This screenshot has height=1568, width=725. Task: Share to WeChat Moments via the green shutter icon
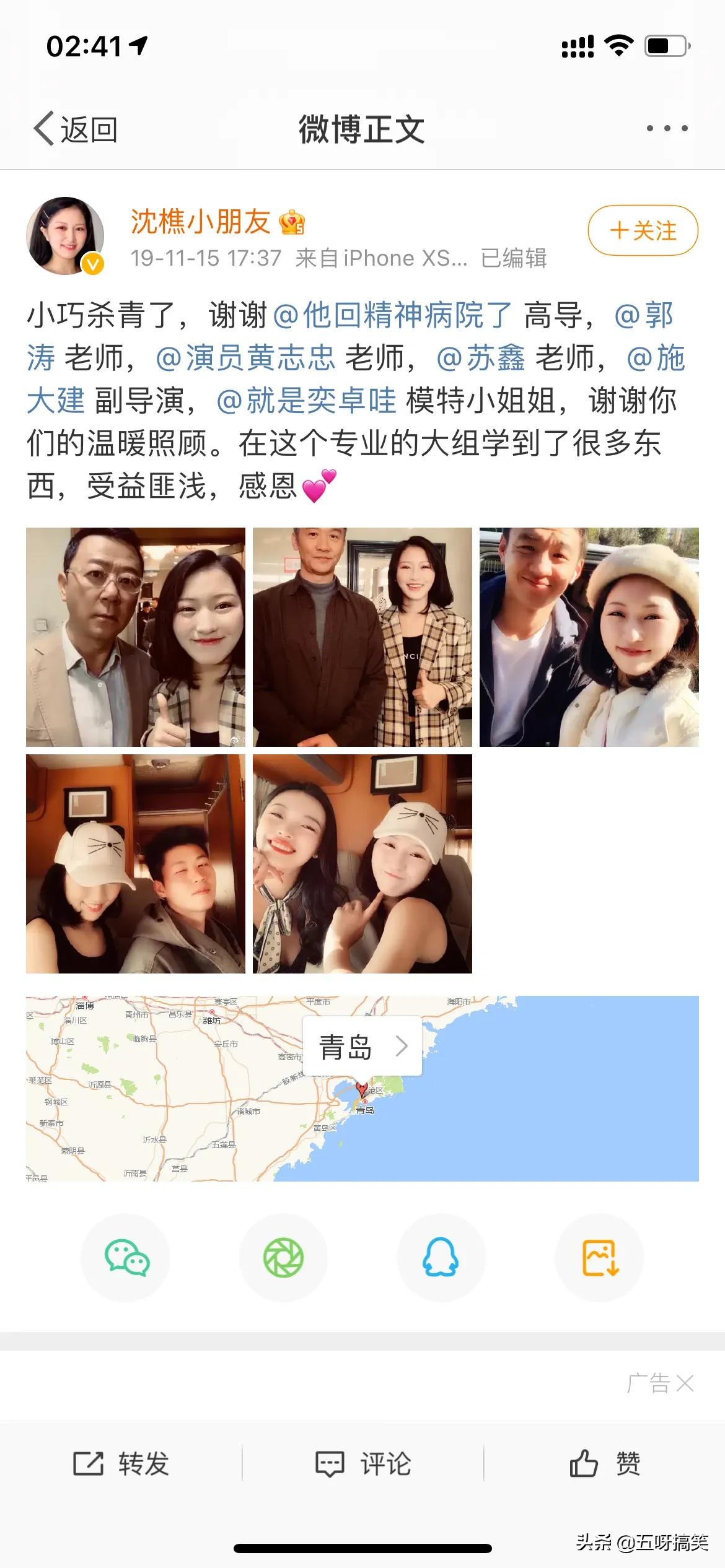coord(284,1258)
